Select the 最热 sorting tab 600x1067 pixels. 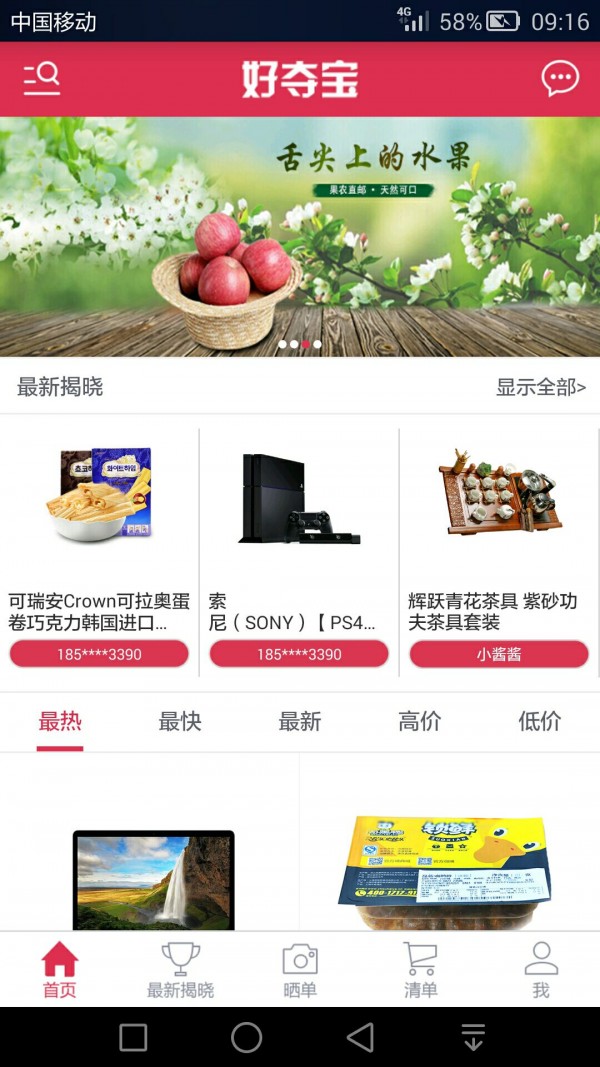pyautogui.click(x=60, y=721)
